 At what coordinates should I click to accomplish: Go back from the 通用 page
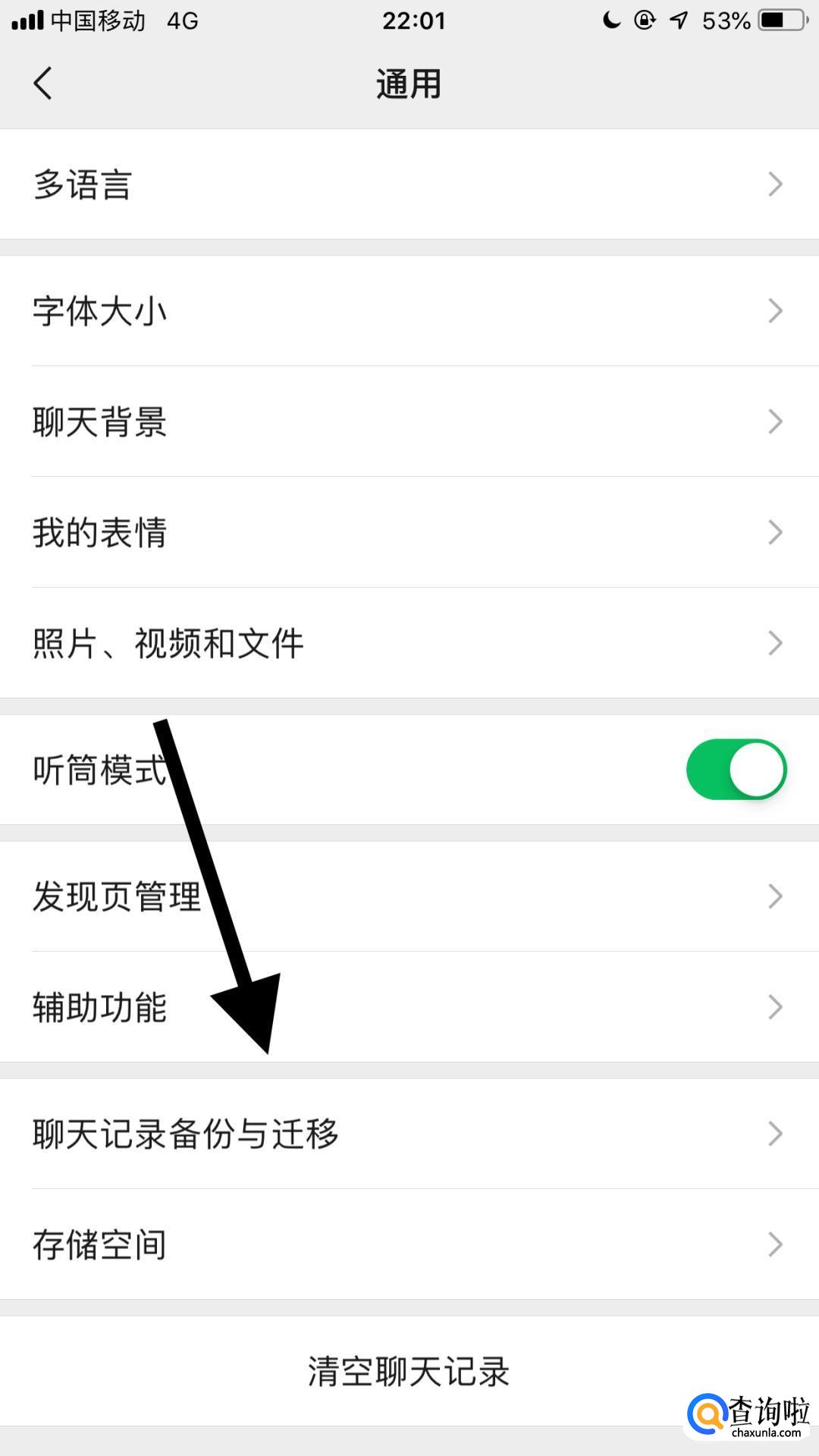[42, 83]
